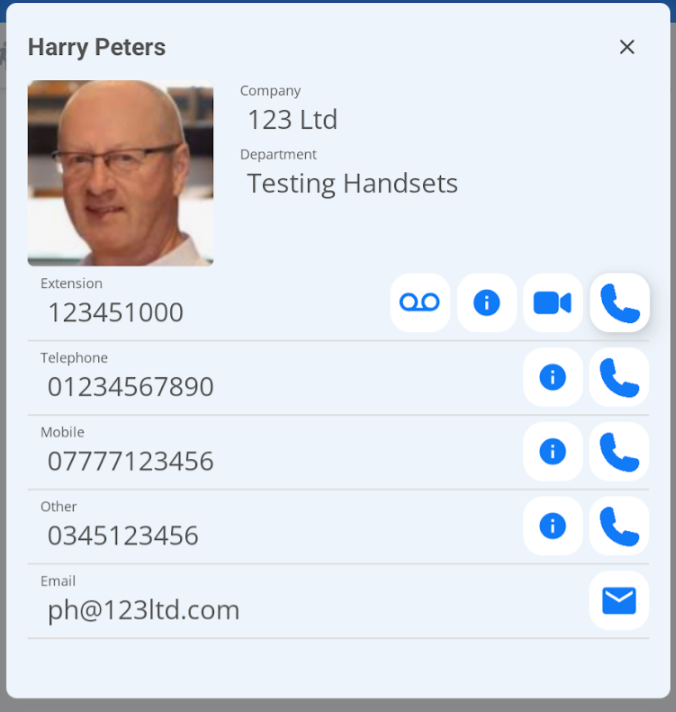The height and width of the screenshot is (712, 676).
Task: View info for the Extension number
Action: 487,303
